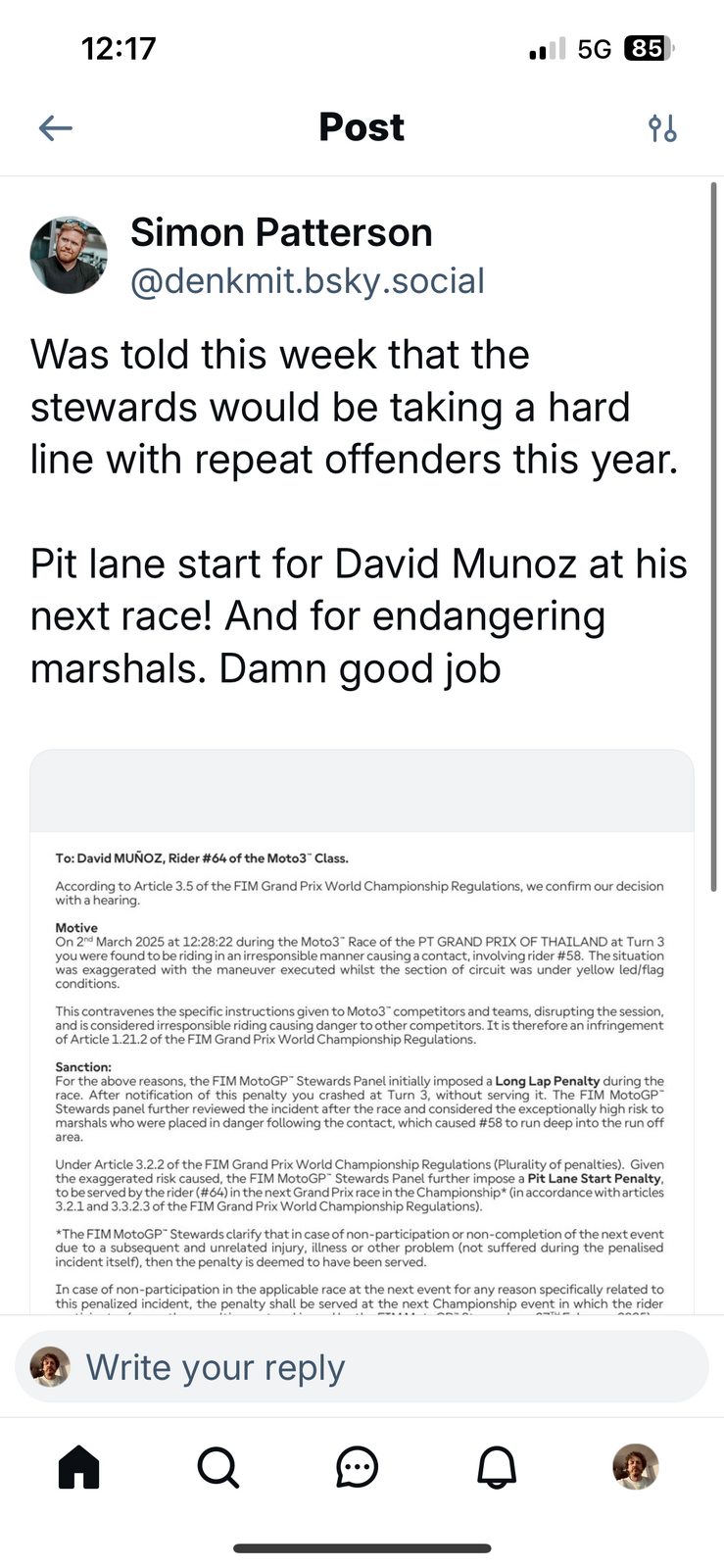Viewport: 724px width, 1568px height.
Task: Open thread preferences settings icon
Action: tap(662, 127)
